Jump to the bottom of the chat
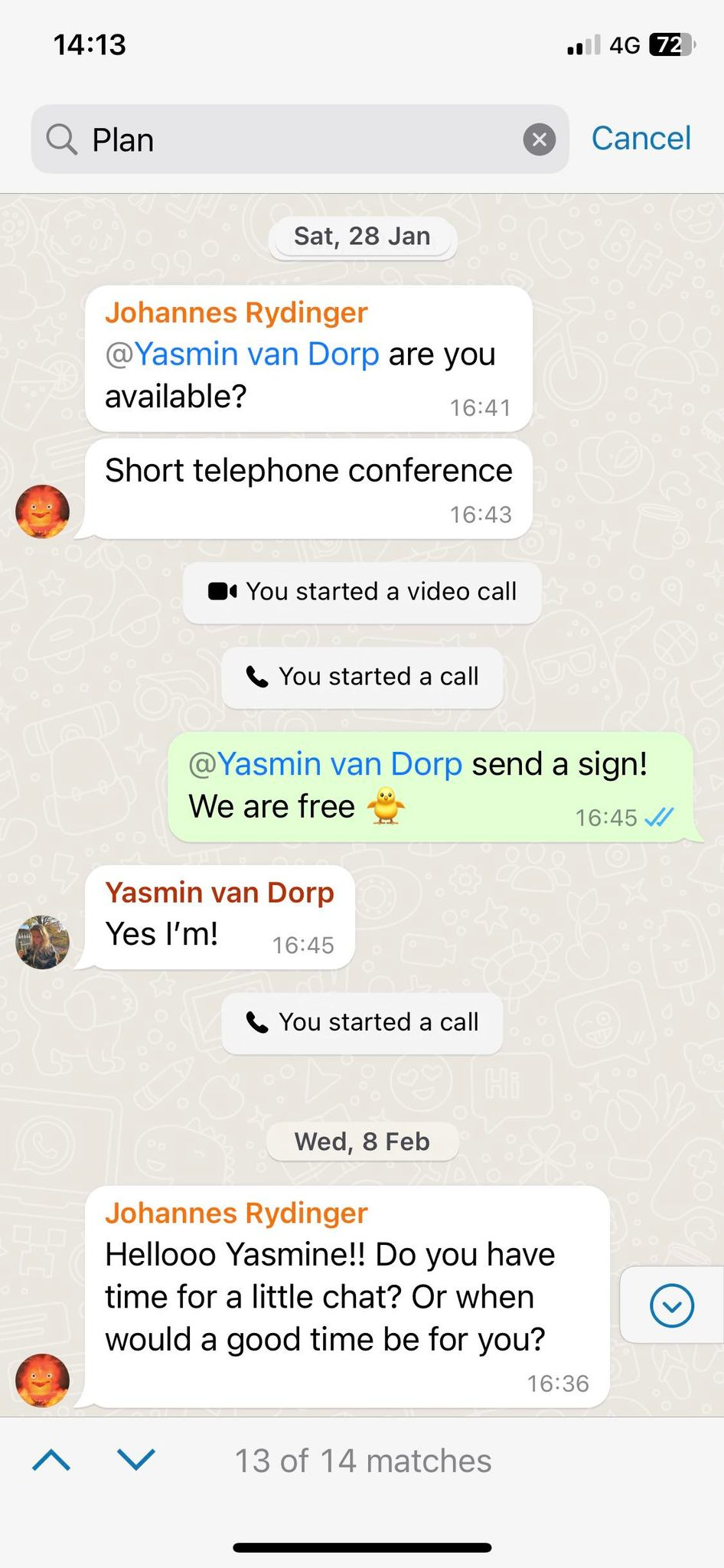The image size is (724, 1568). tap(671, 1305)
